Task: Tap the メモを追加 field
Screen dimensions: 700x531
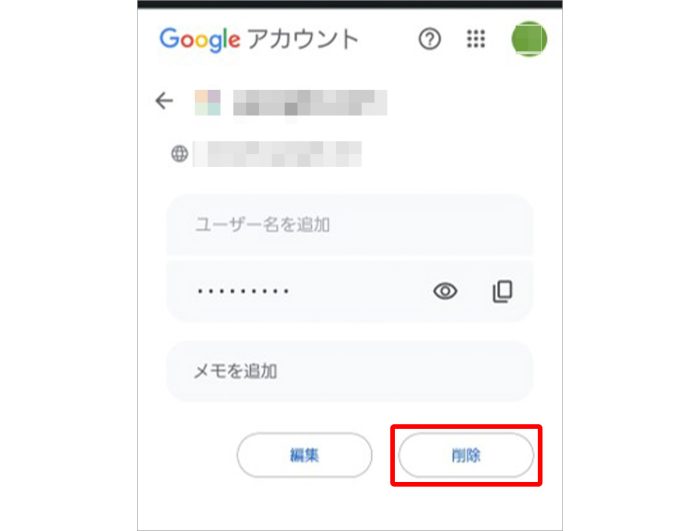Action: click(349, 371)
